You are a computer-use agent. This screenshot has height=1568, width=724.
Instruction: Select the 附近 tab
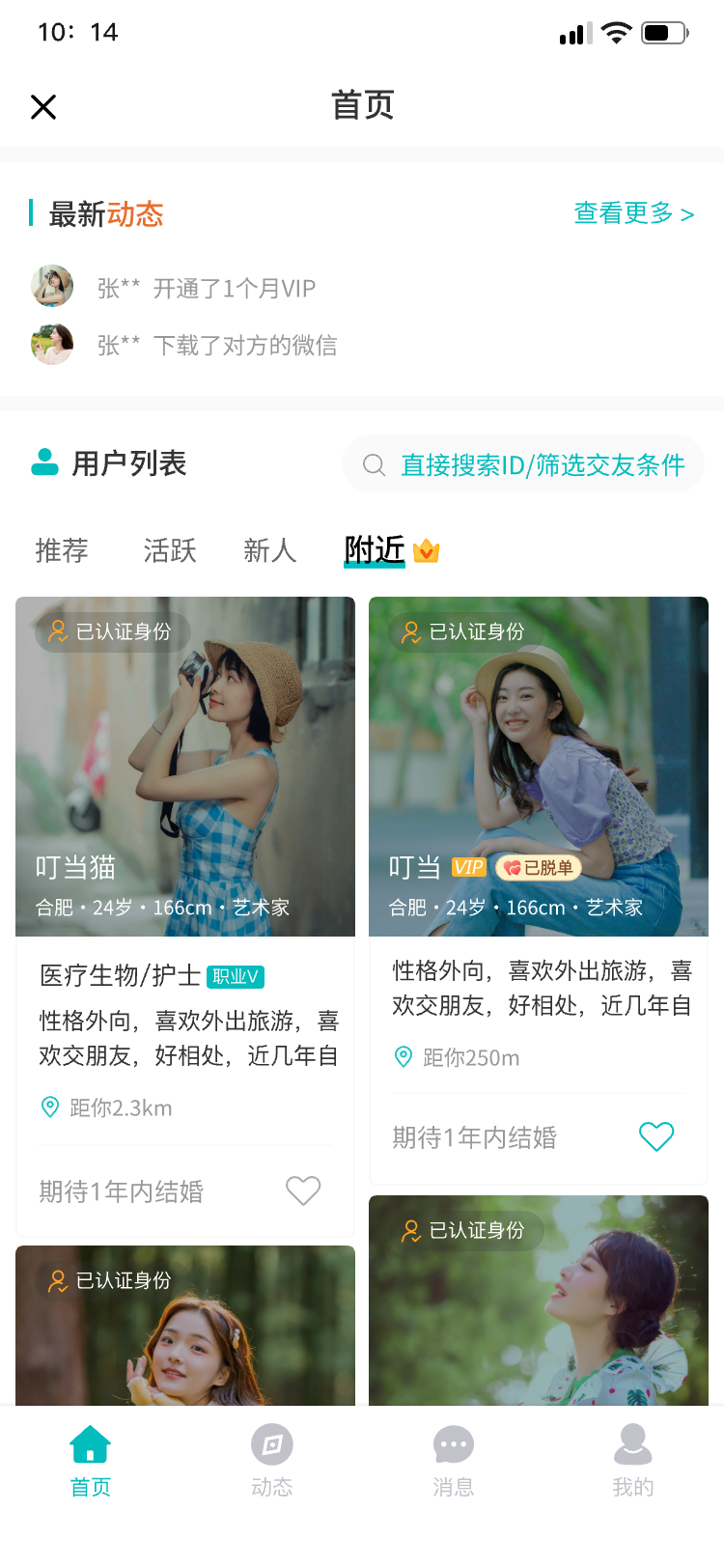coord(375,550)
